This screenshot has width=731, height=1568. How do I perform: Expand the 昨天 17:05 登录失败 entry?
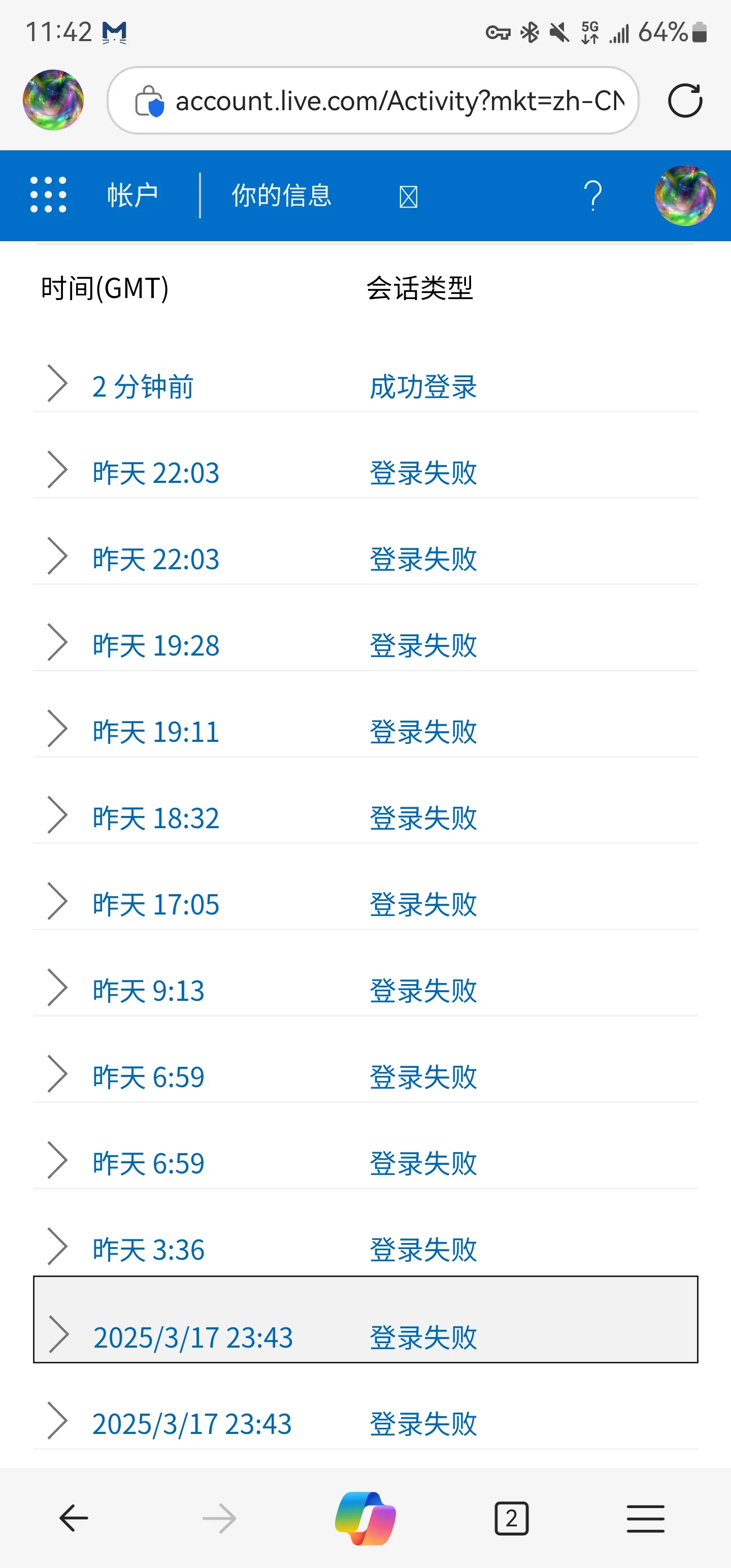tap(365, 903)
